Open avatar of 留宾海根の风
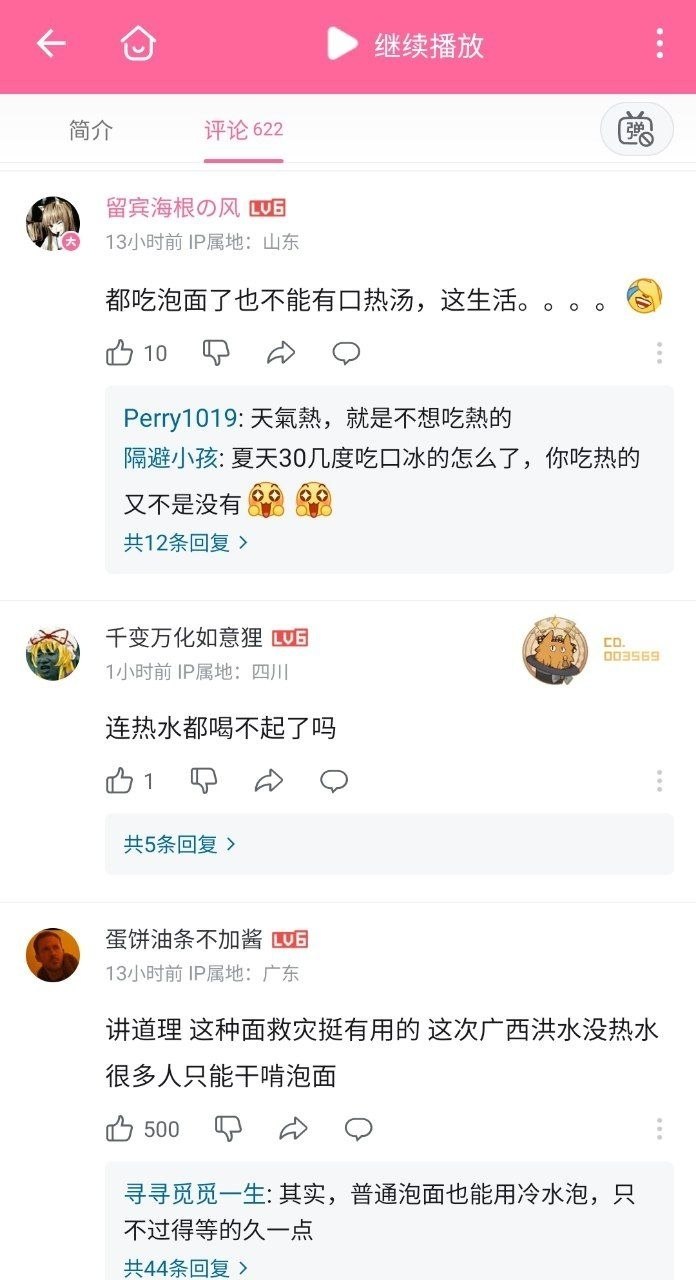The image size is (696, 1280). (52, 223)
